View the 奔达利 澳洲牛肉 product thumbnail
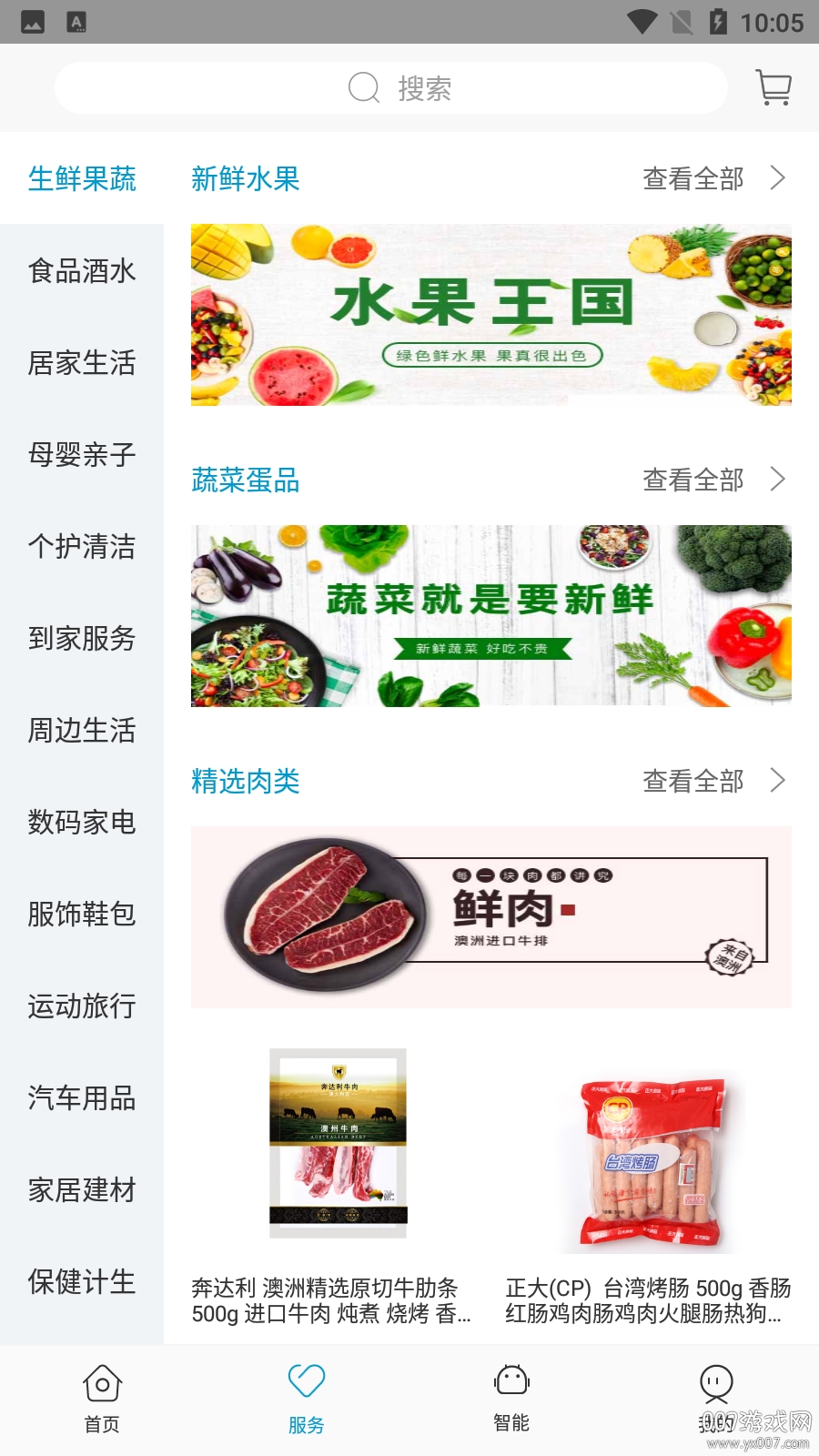Viewport: 819px width, 1456px height. pos(337,1145)
